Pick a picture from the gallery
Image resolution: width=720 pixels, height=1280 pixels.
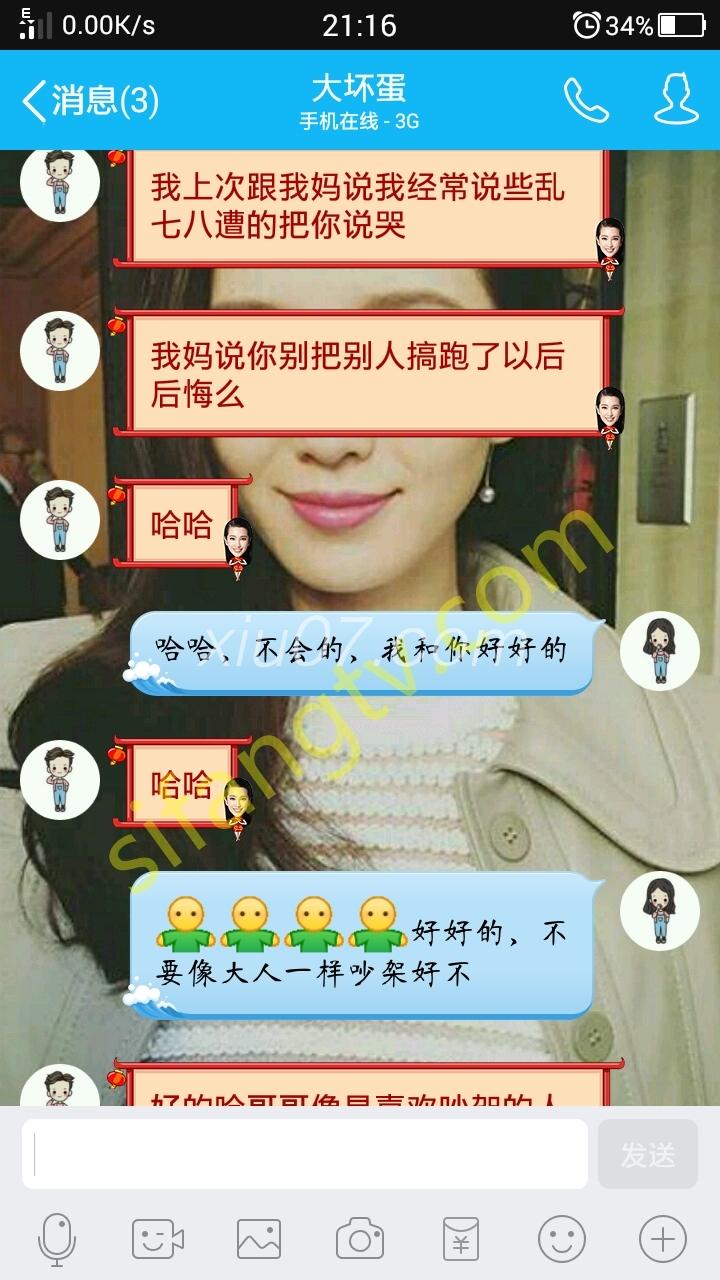point(259,1240)
